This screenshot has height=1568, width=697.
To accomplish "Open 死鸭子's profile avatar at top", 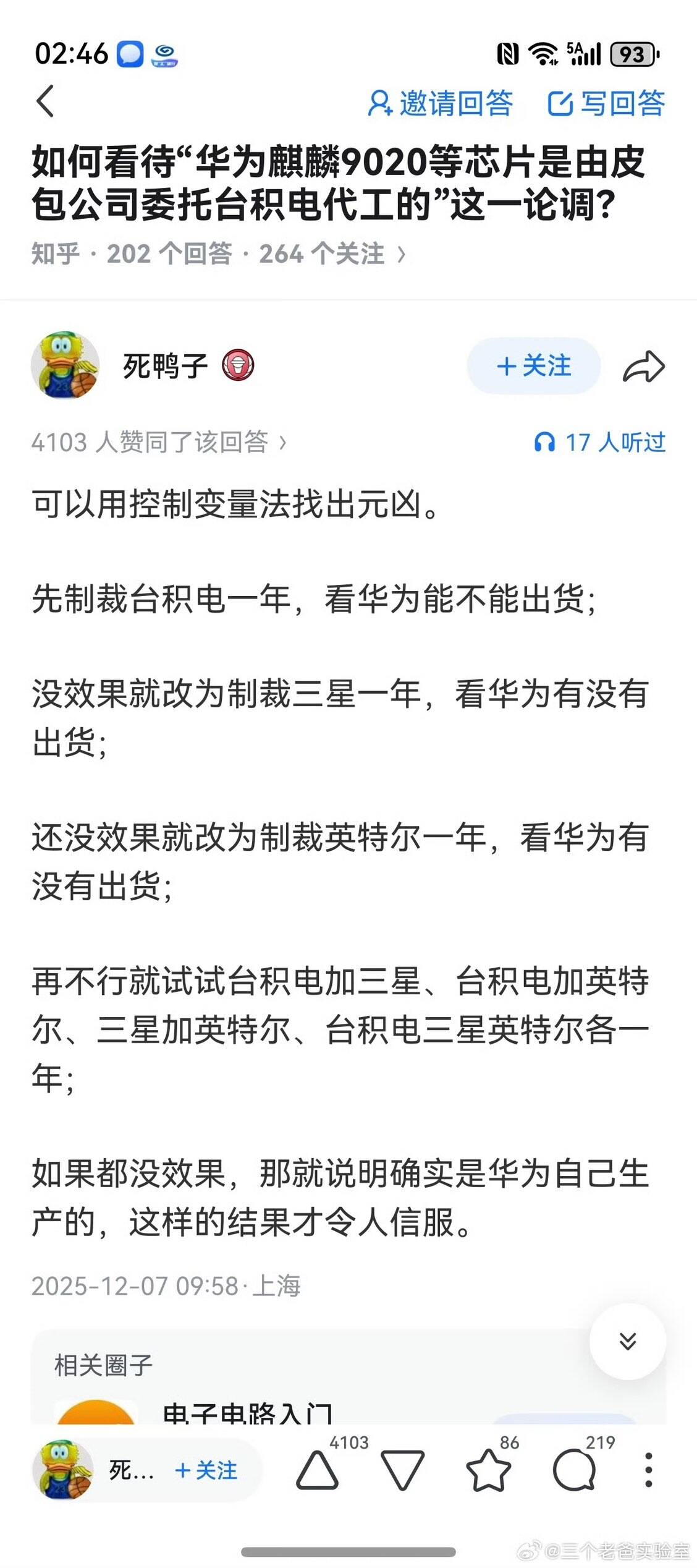I will [x=65, y=365].
